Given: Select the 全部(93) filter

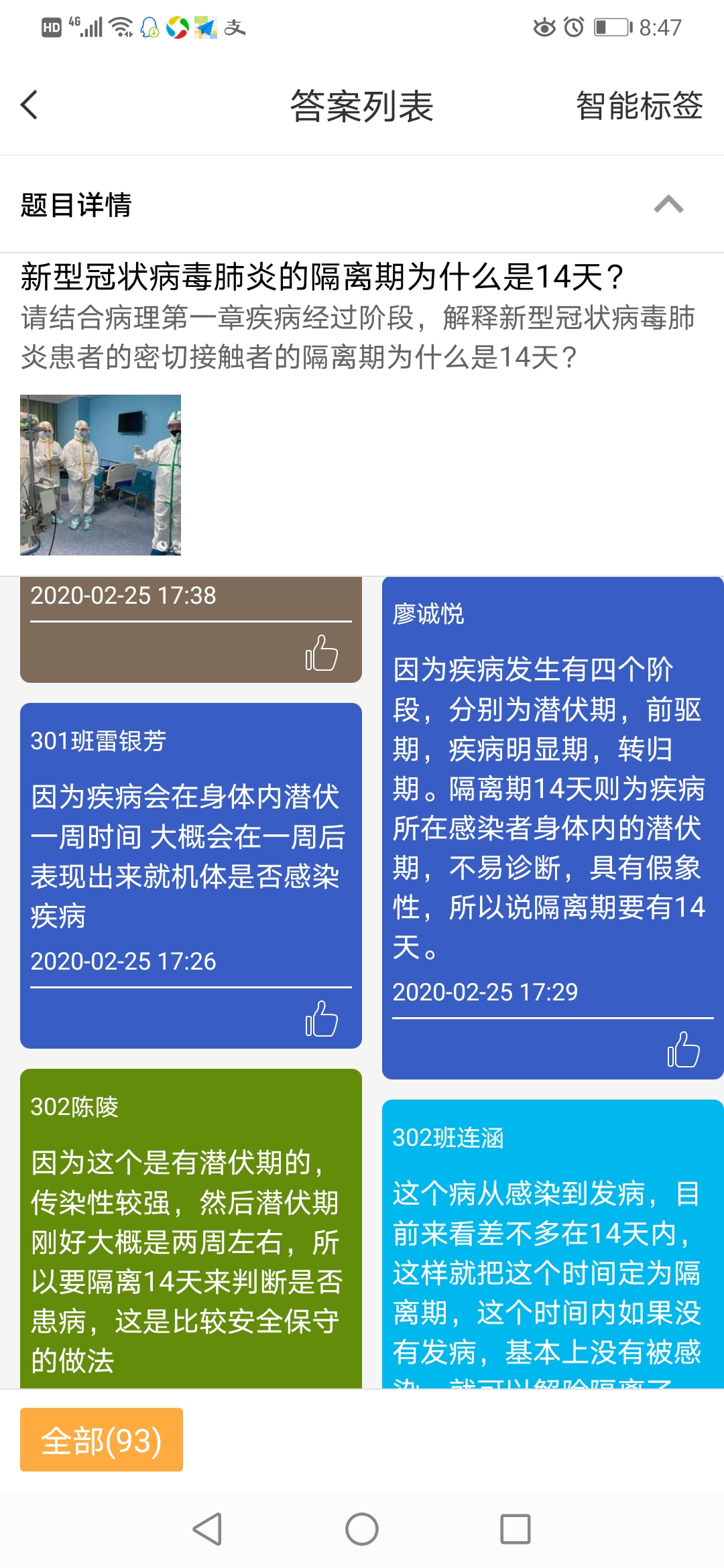Looking at the screenshot, I should click(x=101, y=1439).
